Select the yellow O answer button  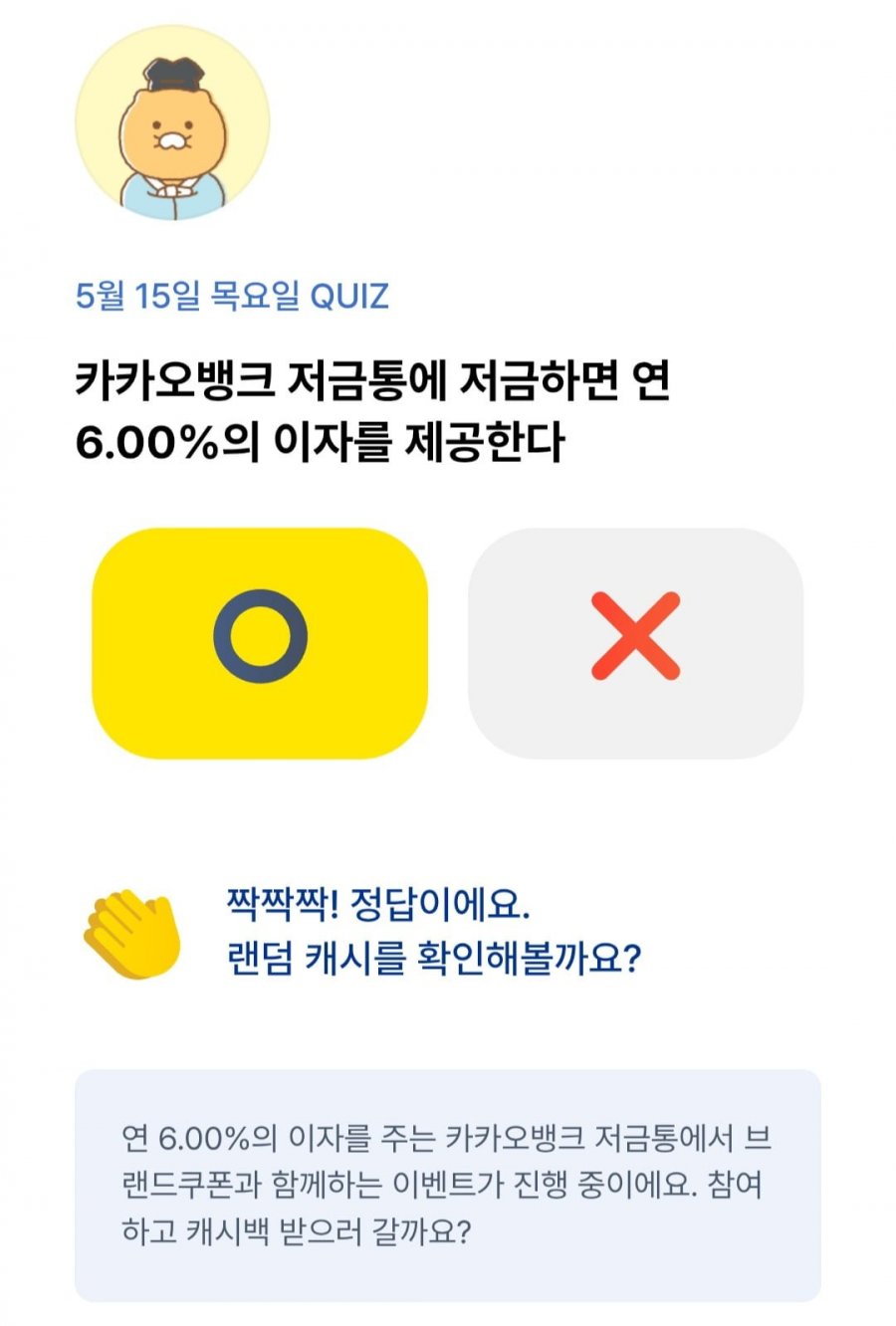260,643
